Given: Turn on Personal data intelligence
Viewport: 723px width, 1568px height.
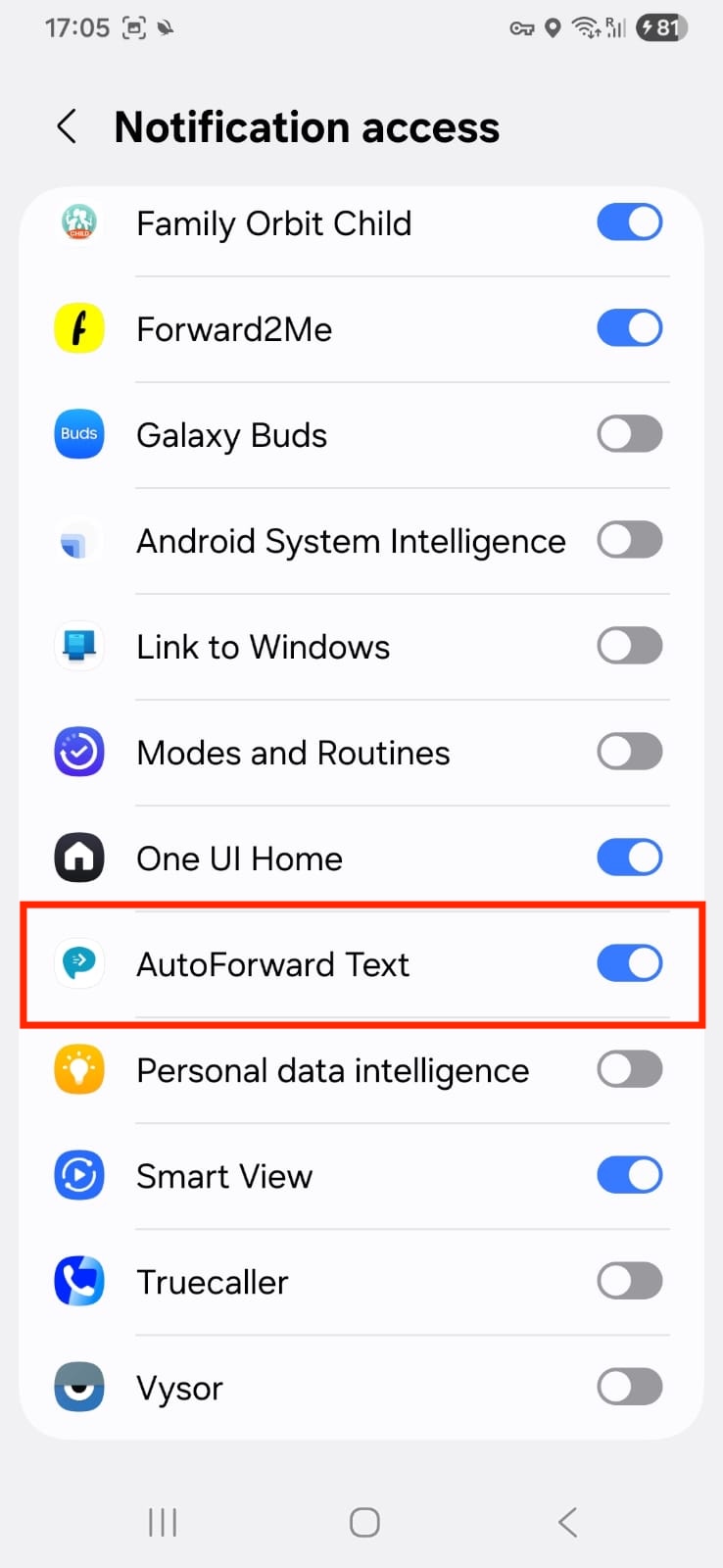Looking at the screenshot, I should click(x=630, y=1069).
